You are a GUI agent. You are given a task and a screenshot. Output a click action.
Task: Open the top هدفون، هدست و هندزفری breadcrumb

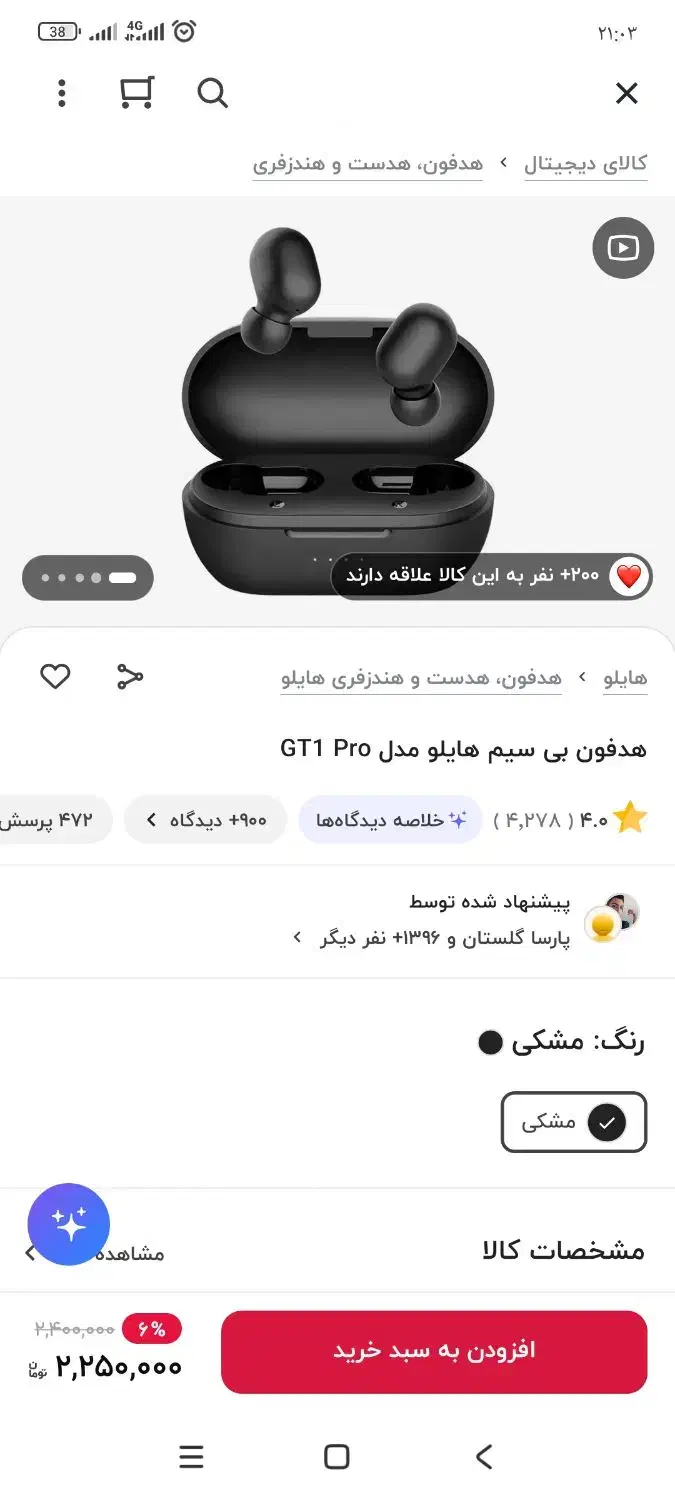click(367, 163)
